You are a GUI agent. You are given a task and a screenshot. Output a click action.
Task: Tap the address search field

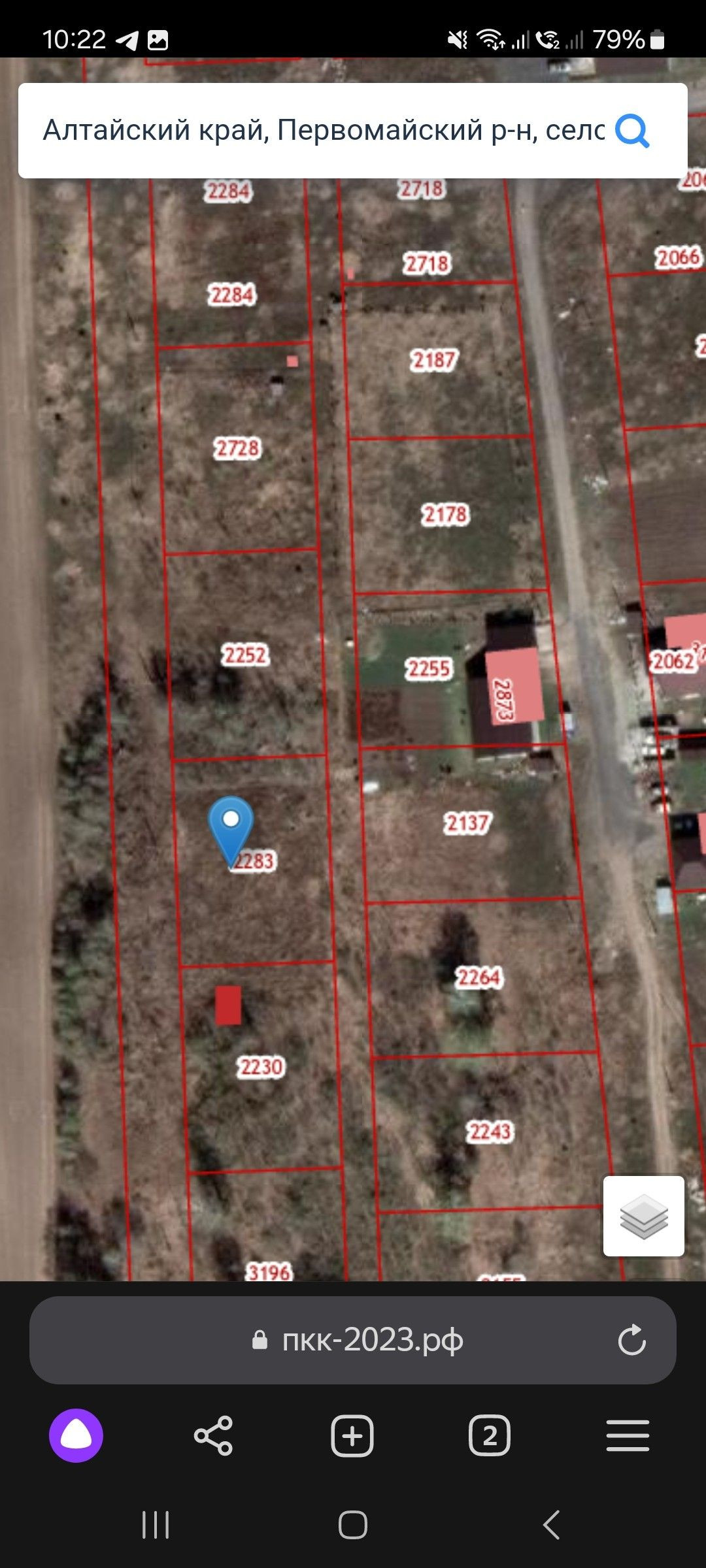click(324, 131)
